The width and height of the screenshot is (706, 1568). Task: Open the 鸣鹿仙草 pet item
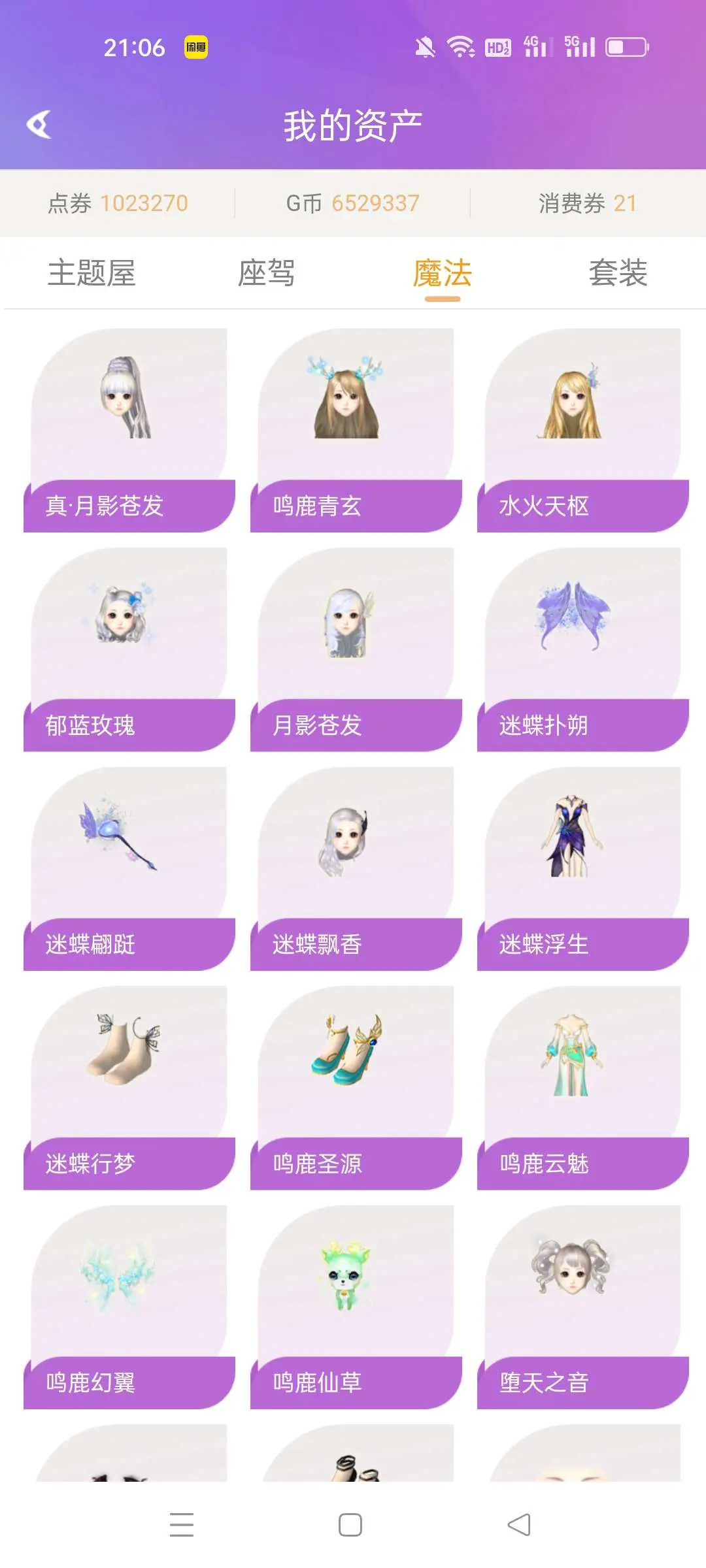[x=356, y=1307]
